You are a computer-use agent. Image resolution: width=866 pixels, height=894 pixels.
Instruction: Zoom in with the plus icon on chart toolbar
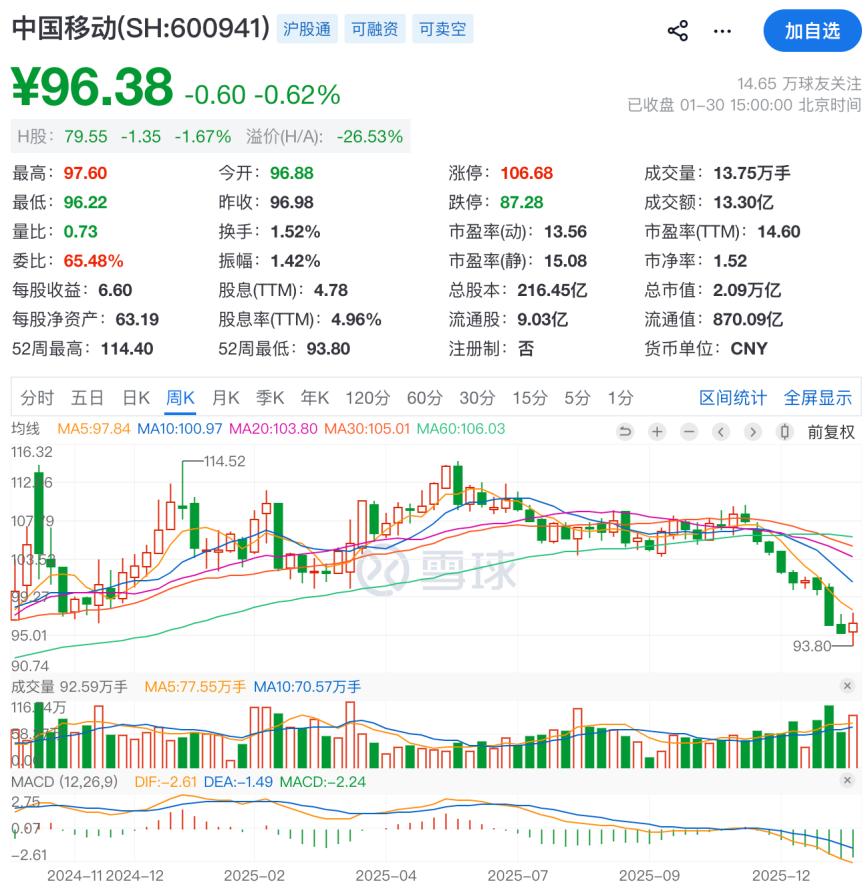click(656, 432)
